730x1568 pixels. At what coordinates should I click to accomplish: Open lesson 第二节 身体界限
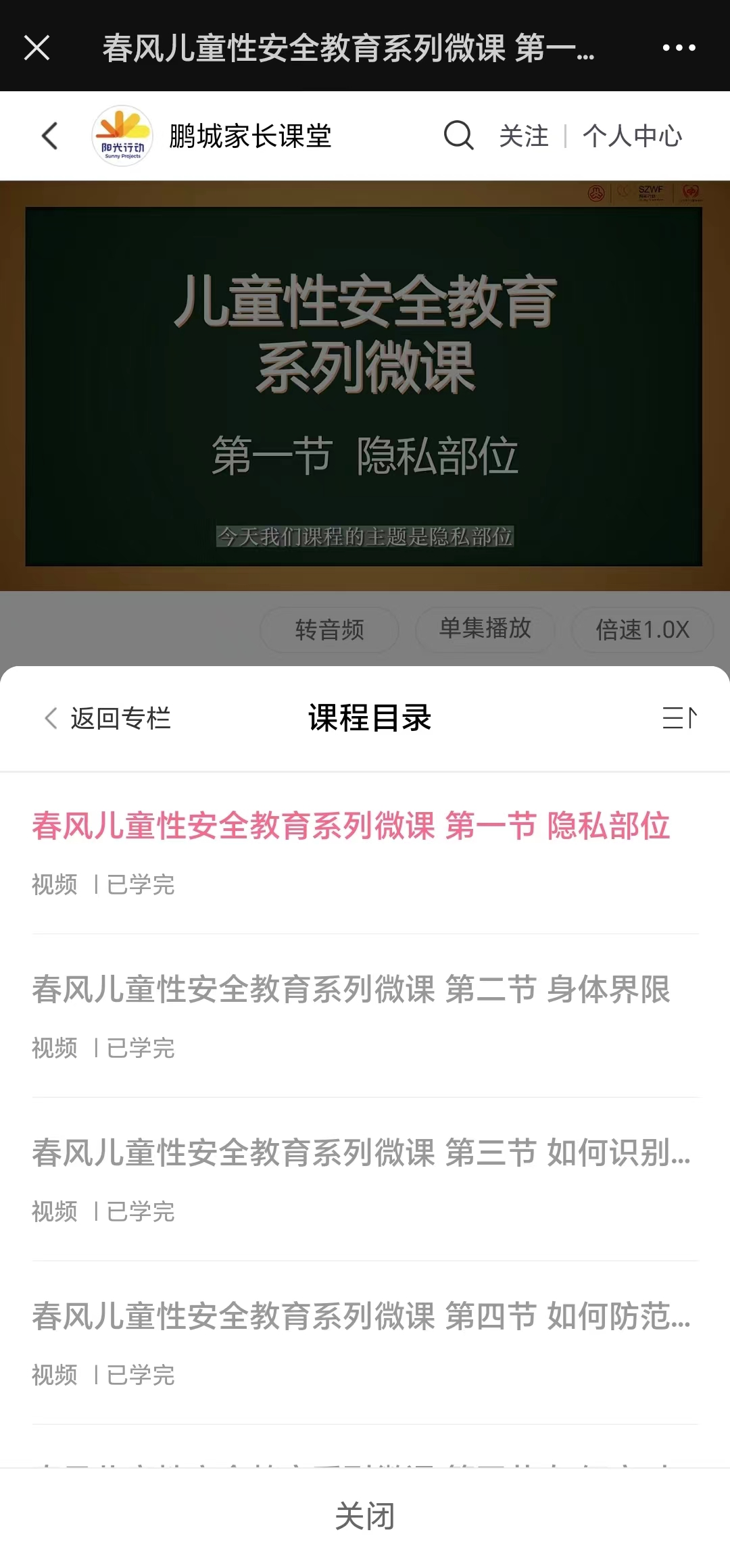coord(351,990)
